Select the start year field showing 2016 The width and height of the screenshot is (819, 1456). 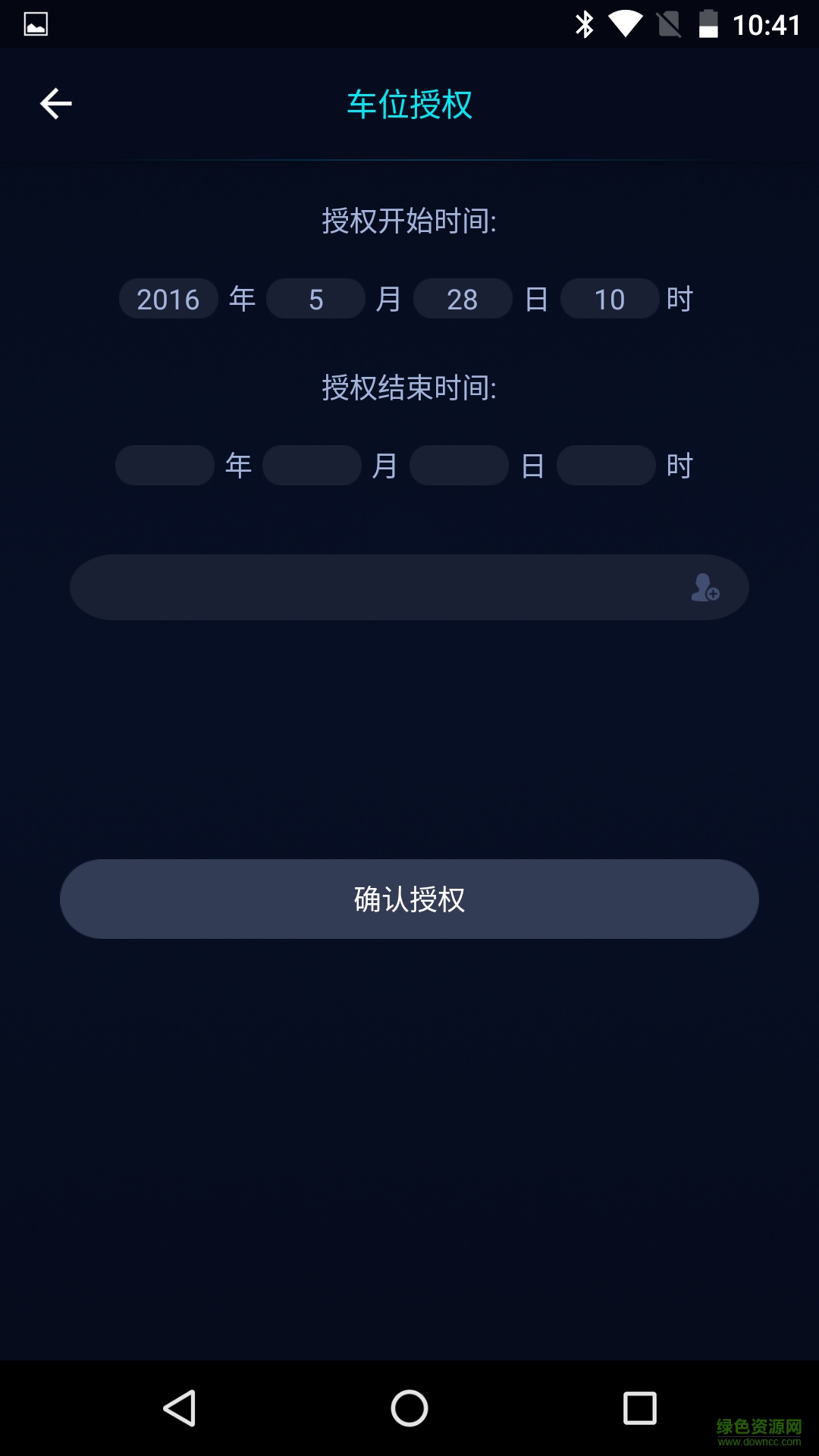[168, 299]
